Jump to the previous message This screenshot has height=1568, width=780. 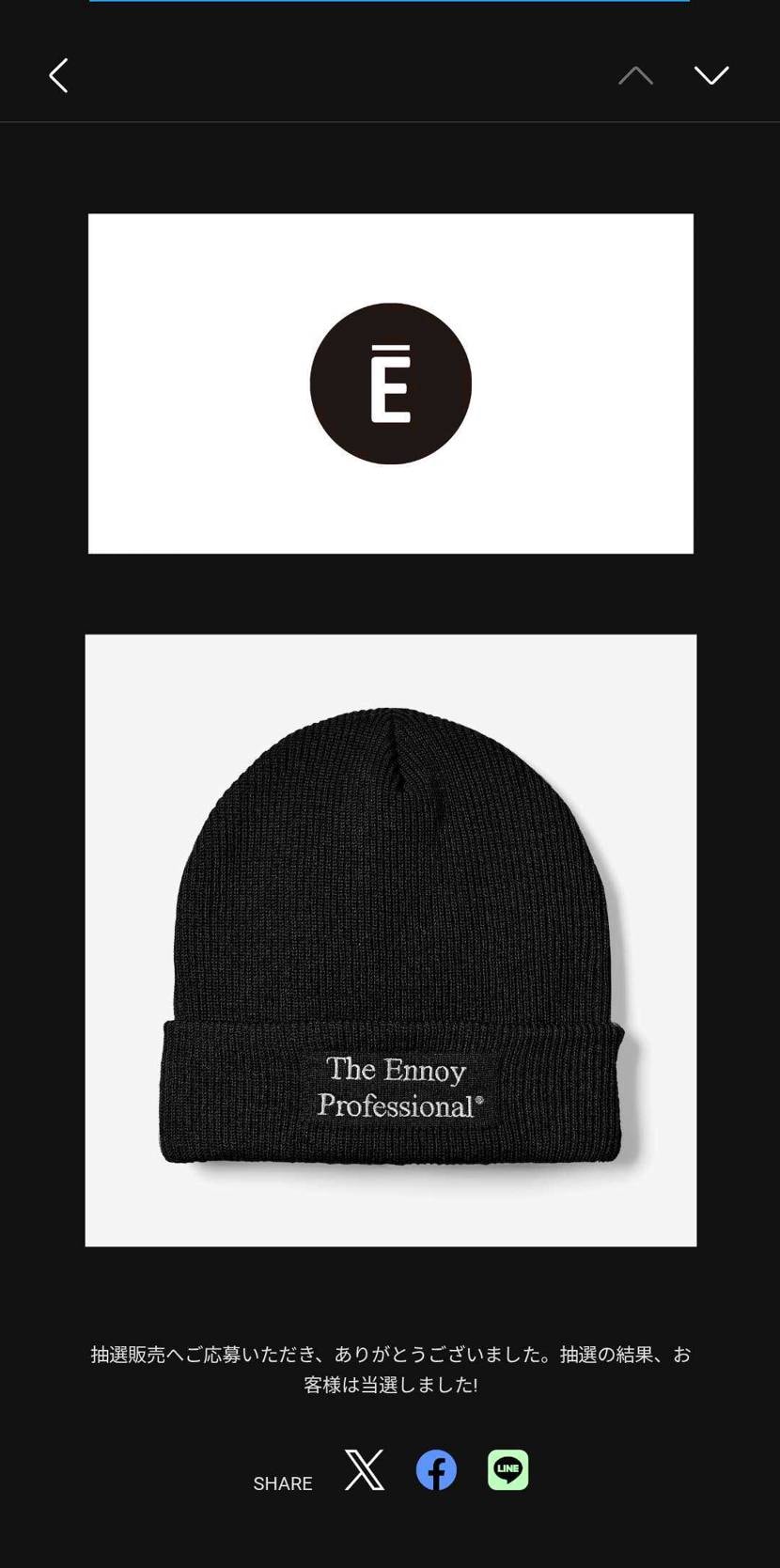pos(635,75)
